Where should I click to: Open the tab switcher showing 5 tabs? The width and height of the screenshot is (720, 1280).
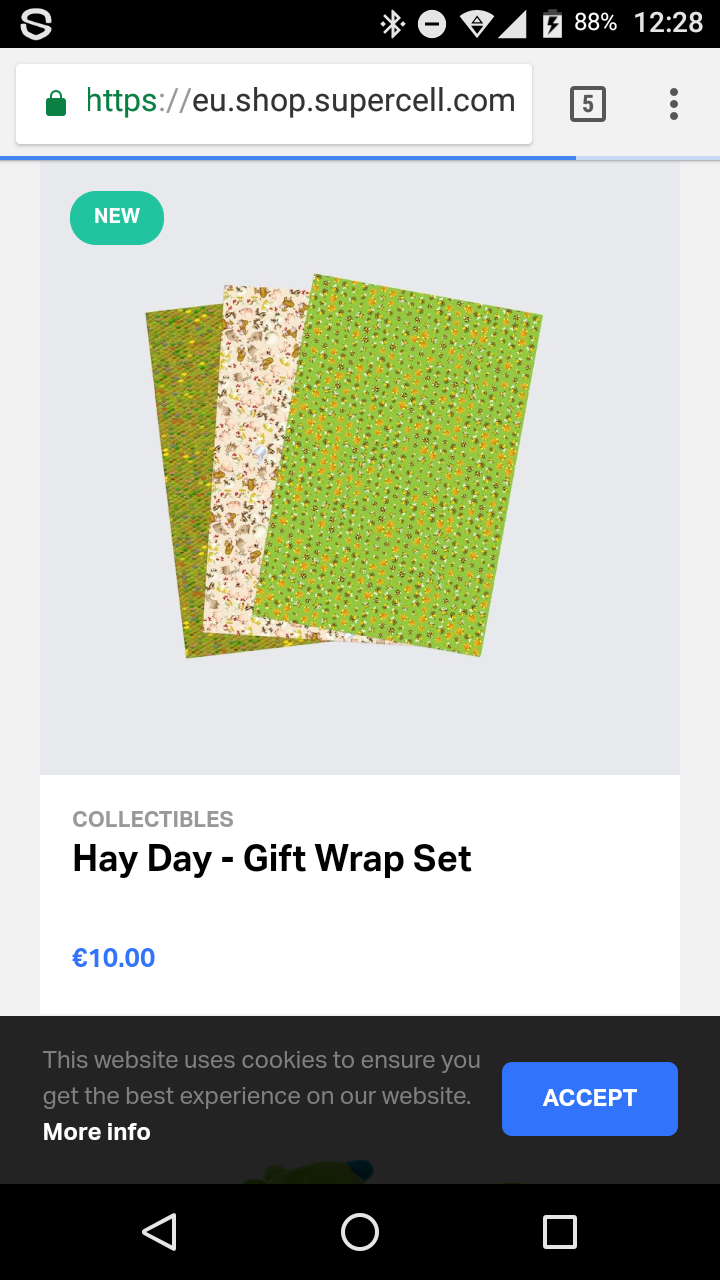[587, 104]
